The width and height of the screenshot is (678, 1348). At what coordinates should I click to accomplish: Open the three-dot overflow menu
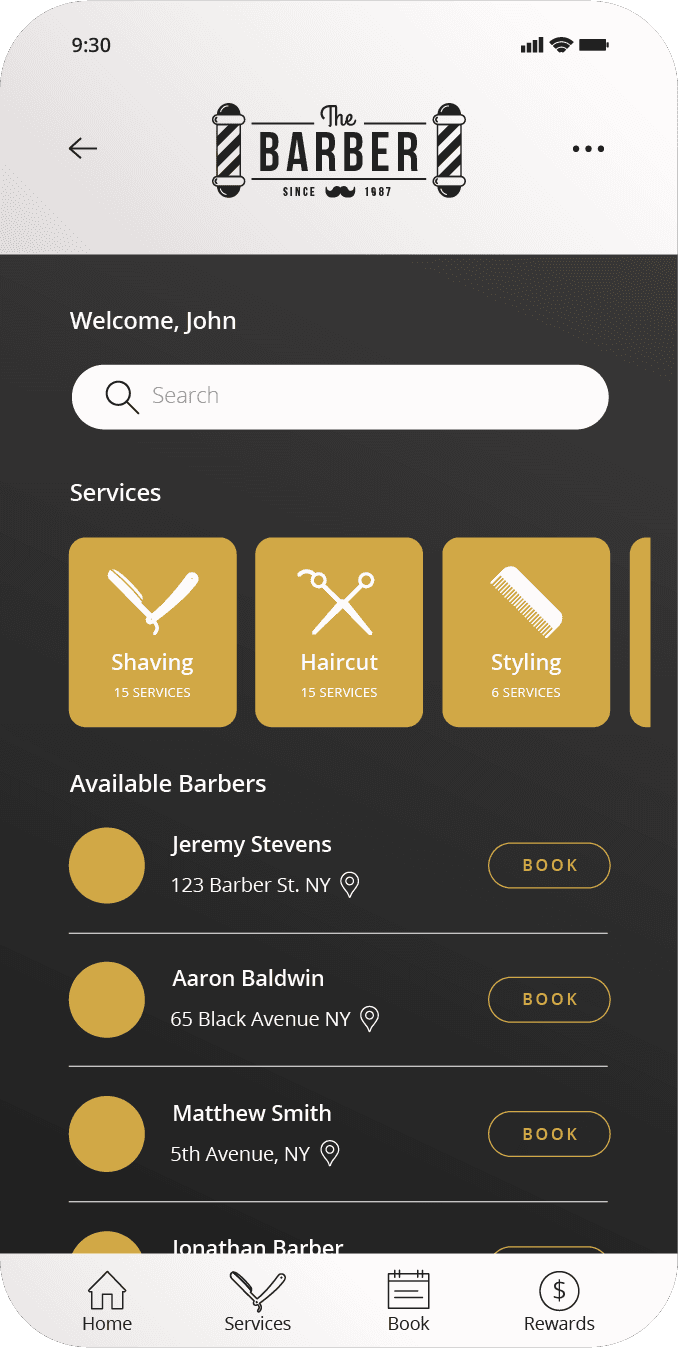point(588,149)
